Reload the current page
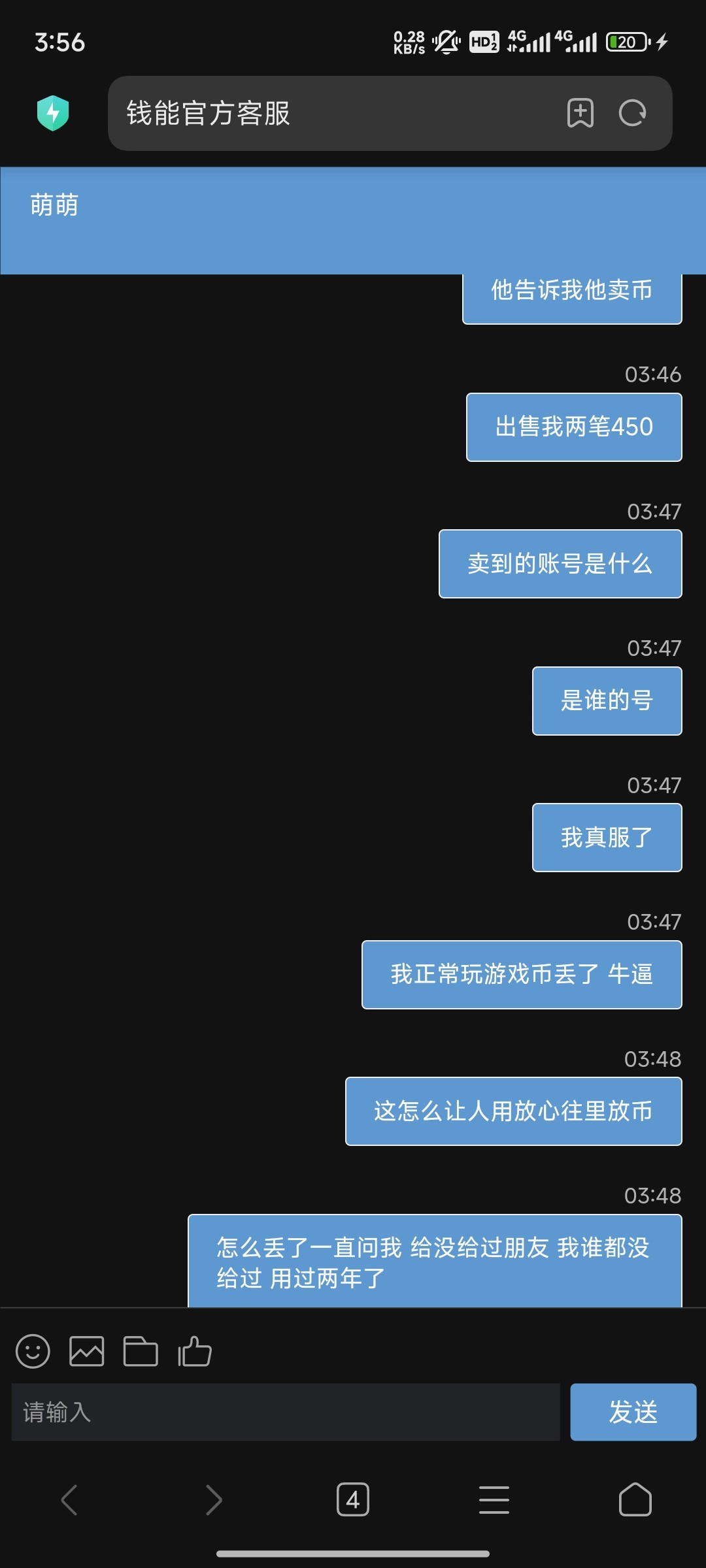706x1568 pixels. click(x=632, y=113)
